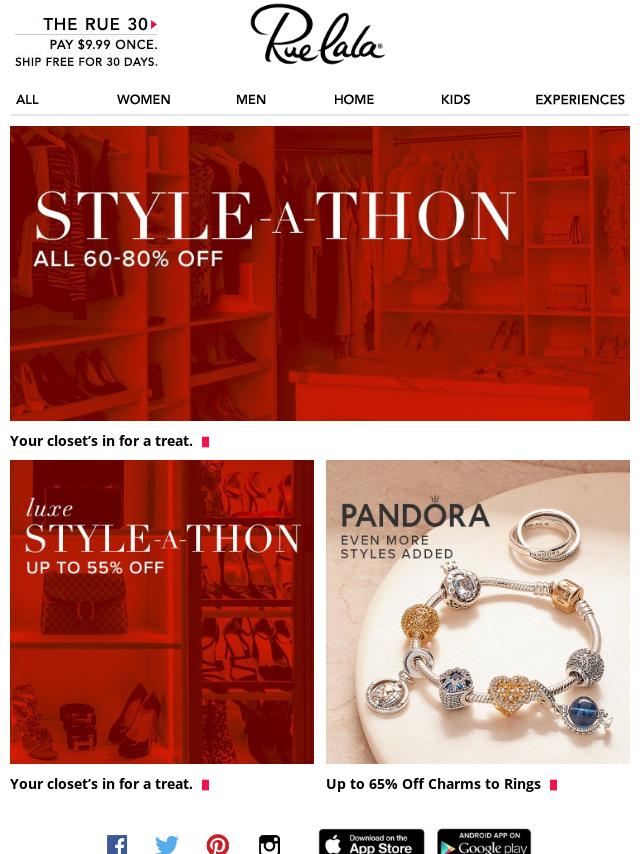Screen dimensions: 640x854
Task: Open the KIDS category
Action: pos(455,100)
